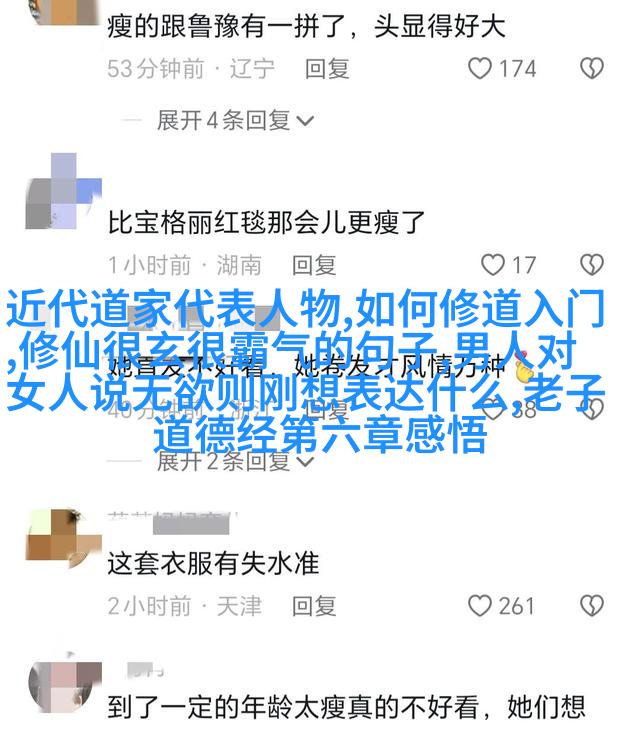Expand 展开4条回复 replies

click(235, 121)
